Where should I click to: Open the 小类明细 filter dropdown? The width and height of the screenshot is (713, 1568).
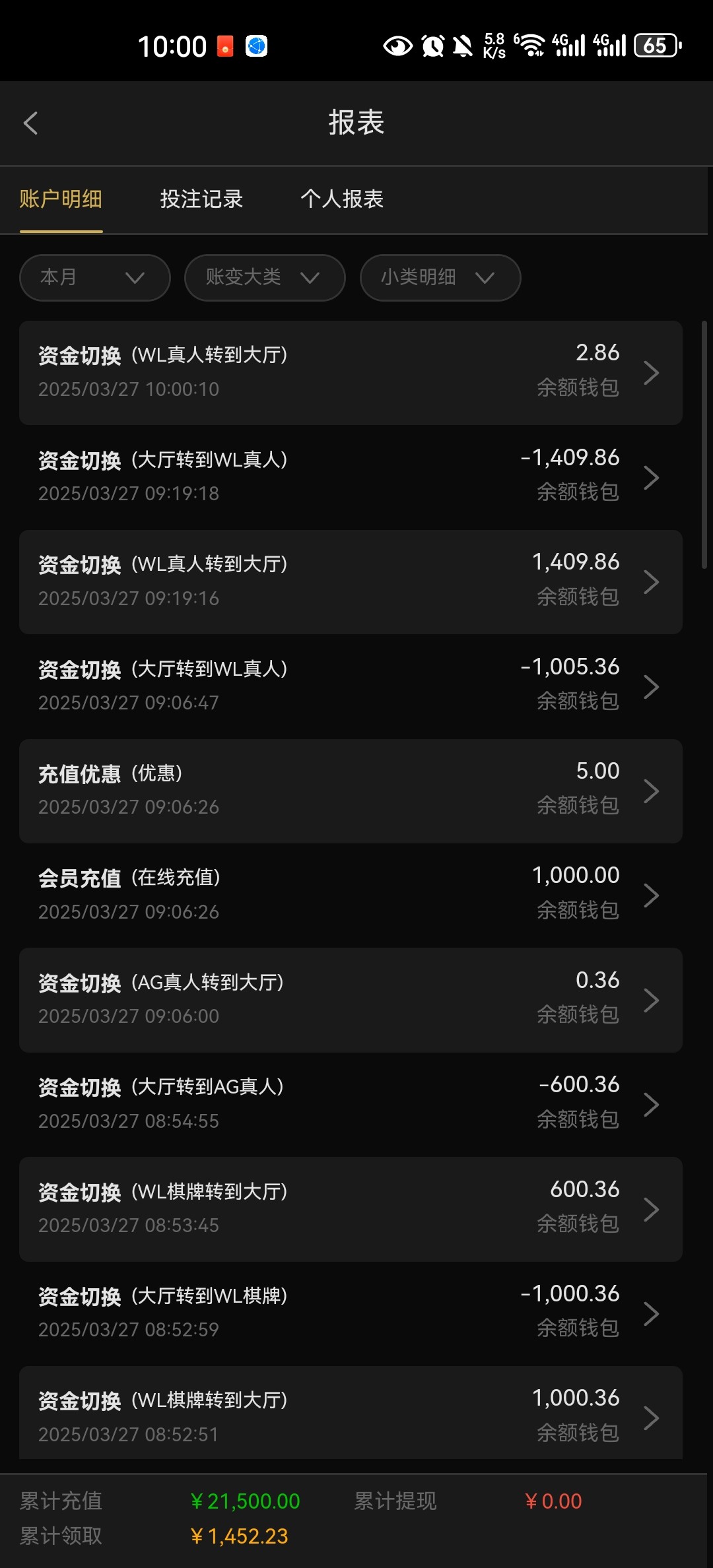click(440, 278)
